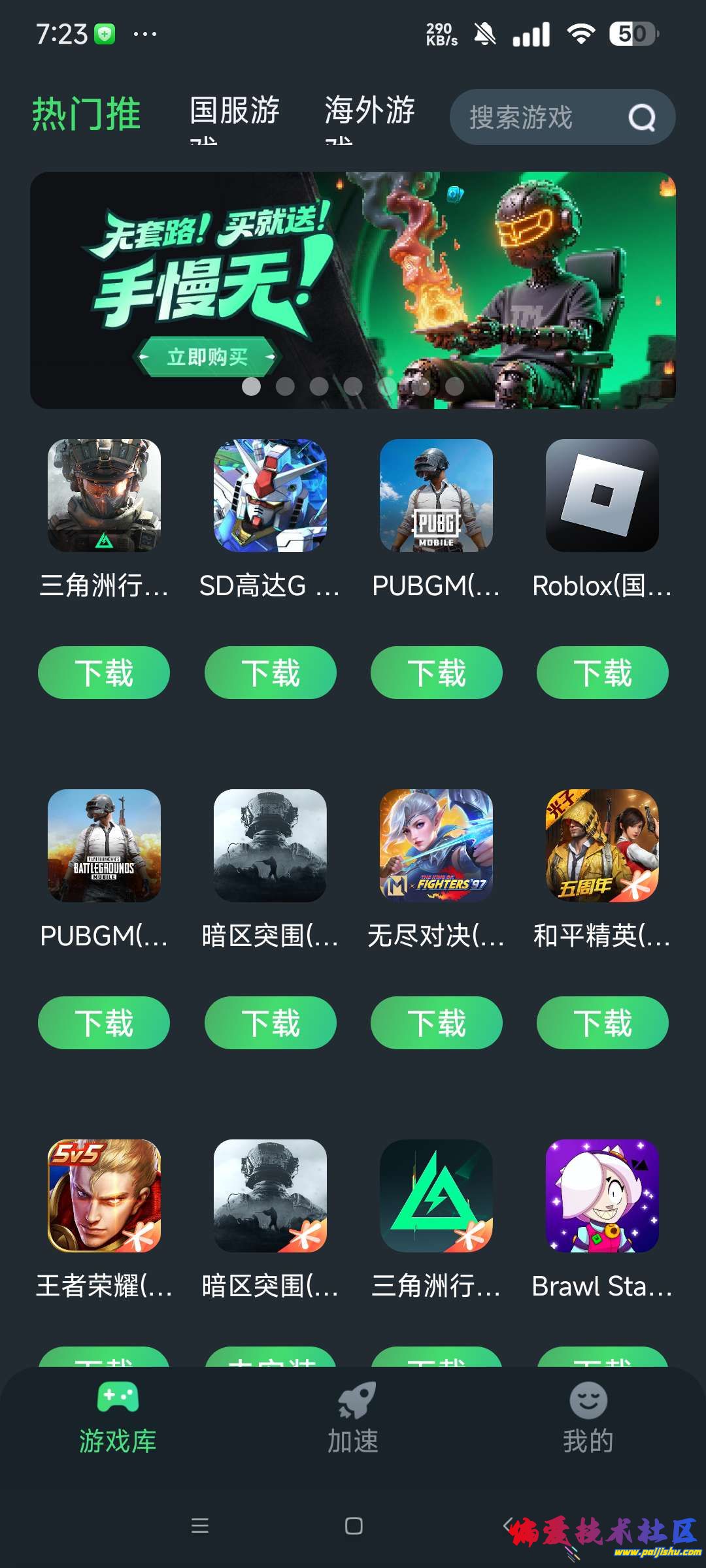Select the 热门推荐 tab

click(x=86, y=114)
